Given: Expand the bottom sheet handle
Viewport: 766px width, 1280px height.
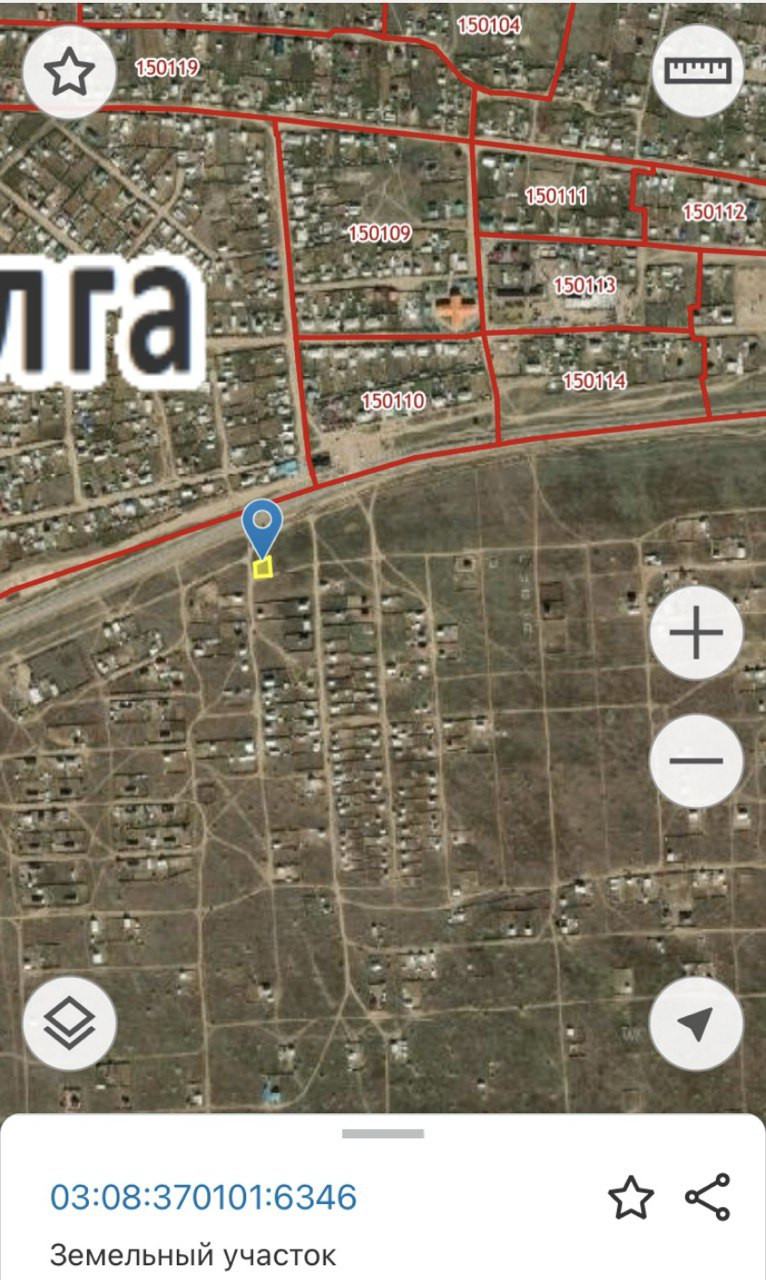Looking at the screenshot, I should point(383,1133).
